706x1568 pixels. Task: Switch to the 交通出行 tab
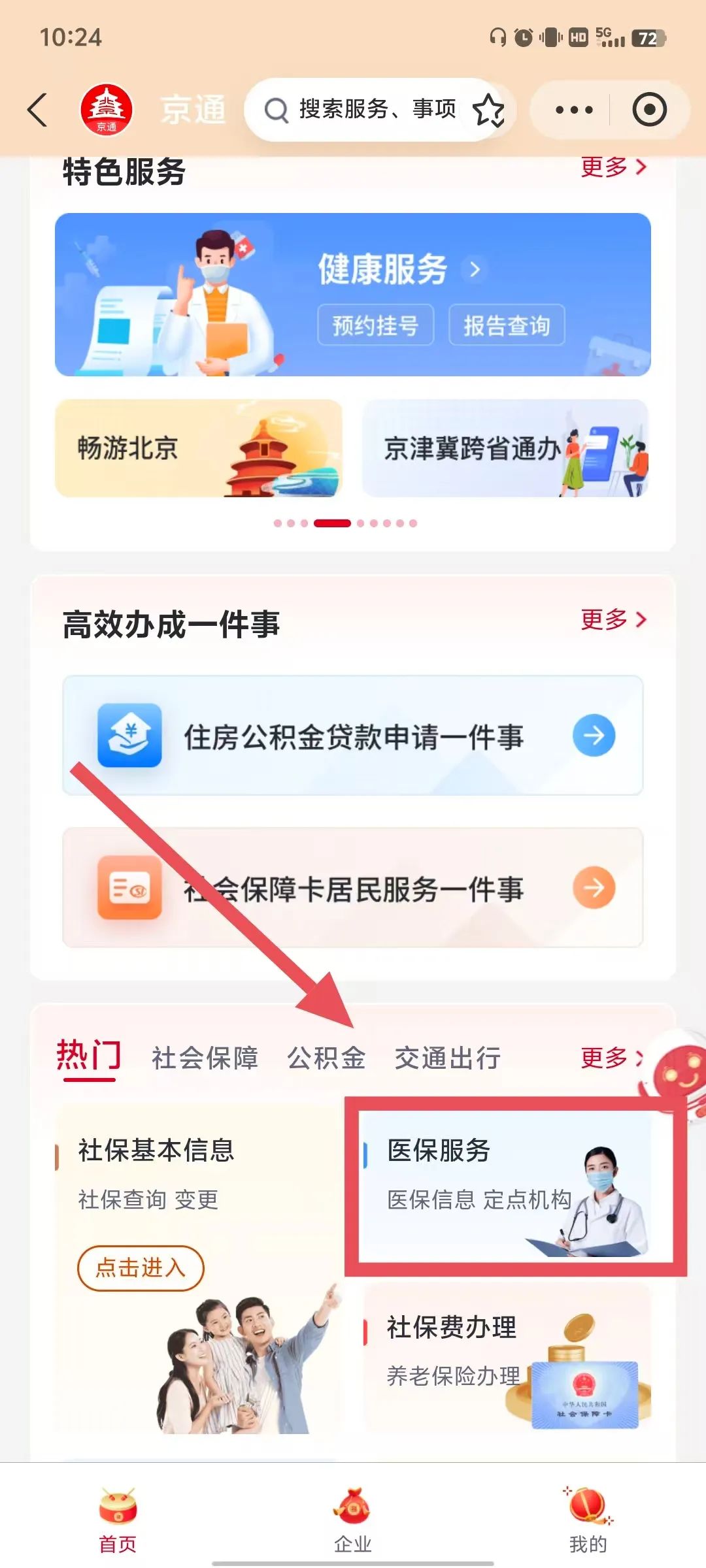448,1058
